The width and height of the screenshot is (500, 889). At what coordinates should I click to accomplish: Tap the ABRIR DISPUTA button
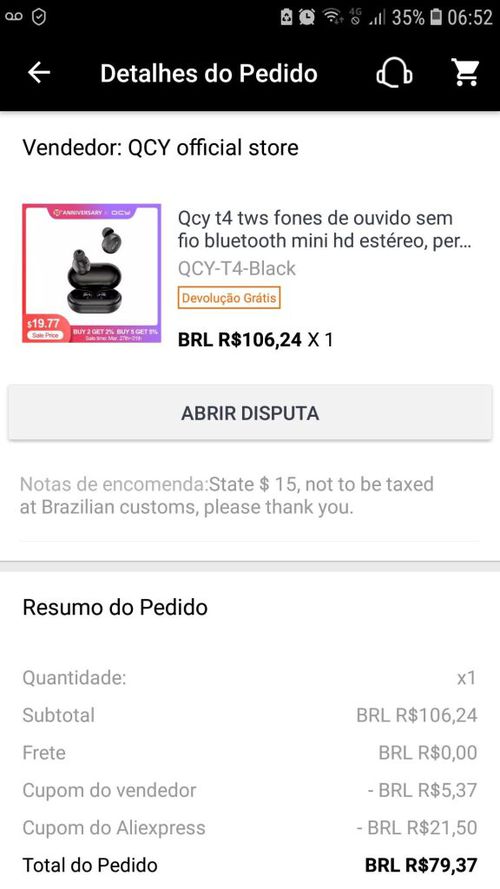[250, 413]
